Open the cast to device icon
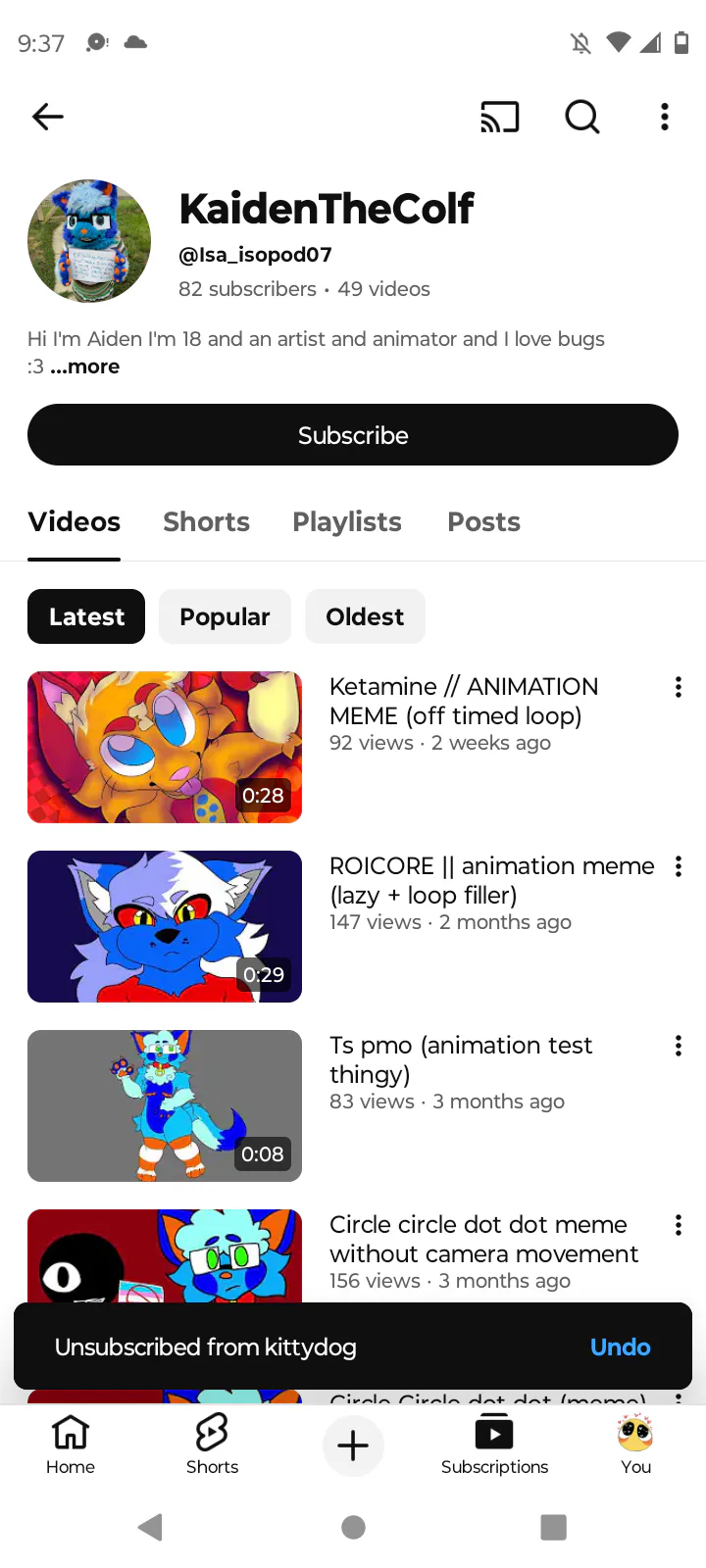The image size is (706, 1568). click(499, 117)
